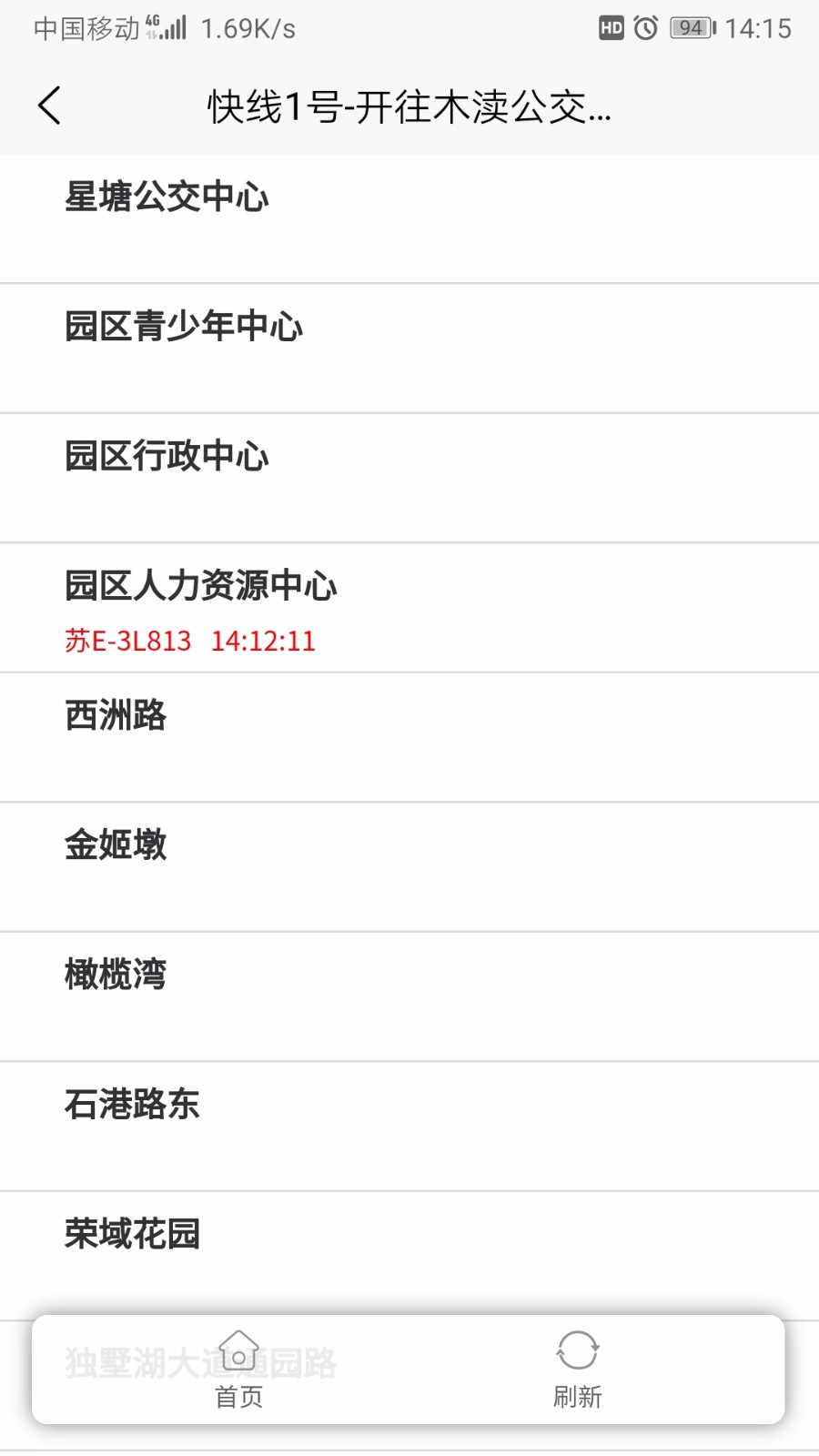The height and width of the screenshot is (1456, 819).
Task: Tap the back arrow to return
Action: [48, 106]
